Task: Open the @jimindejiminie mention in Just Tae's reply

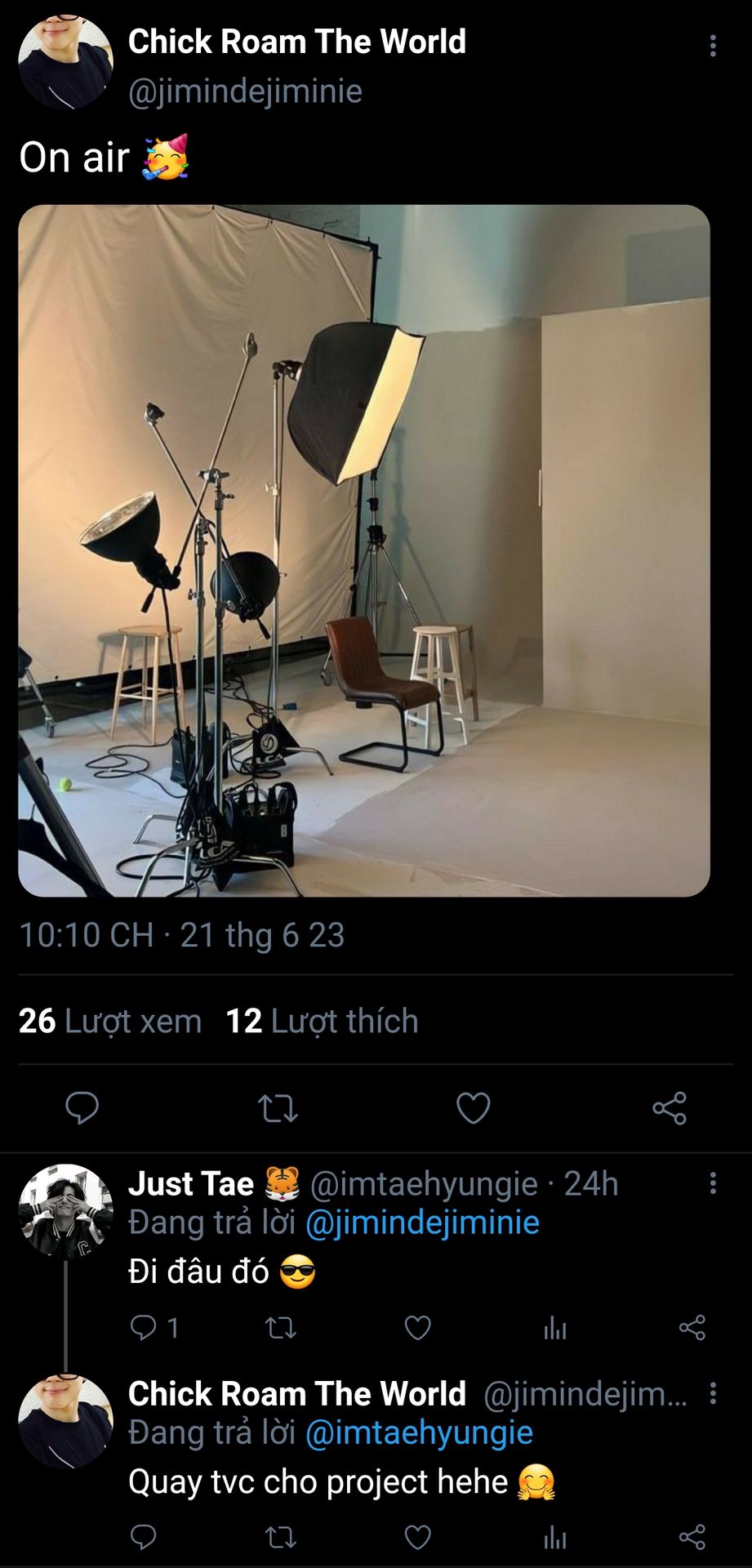Action: coord(422,1223)
